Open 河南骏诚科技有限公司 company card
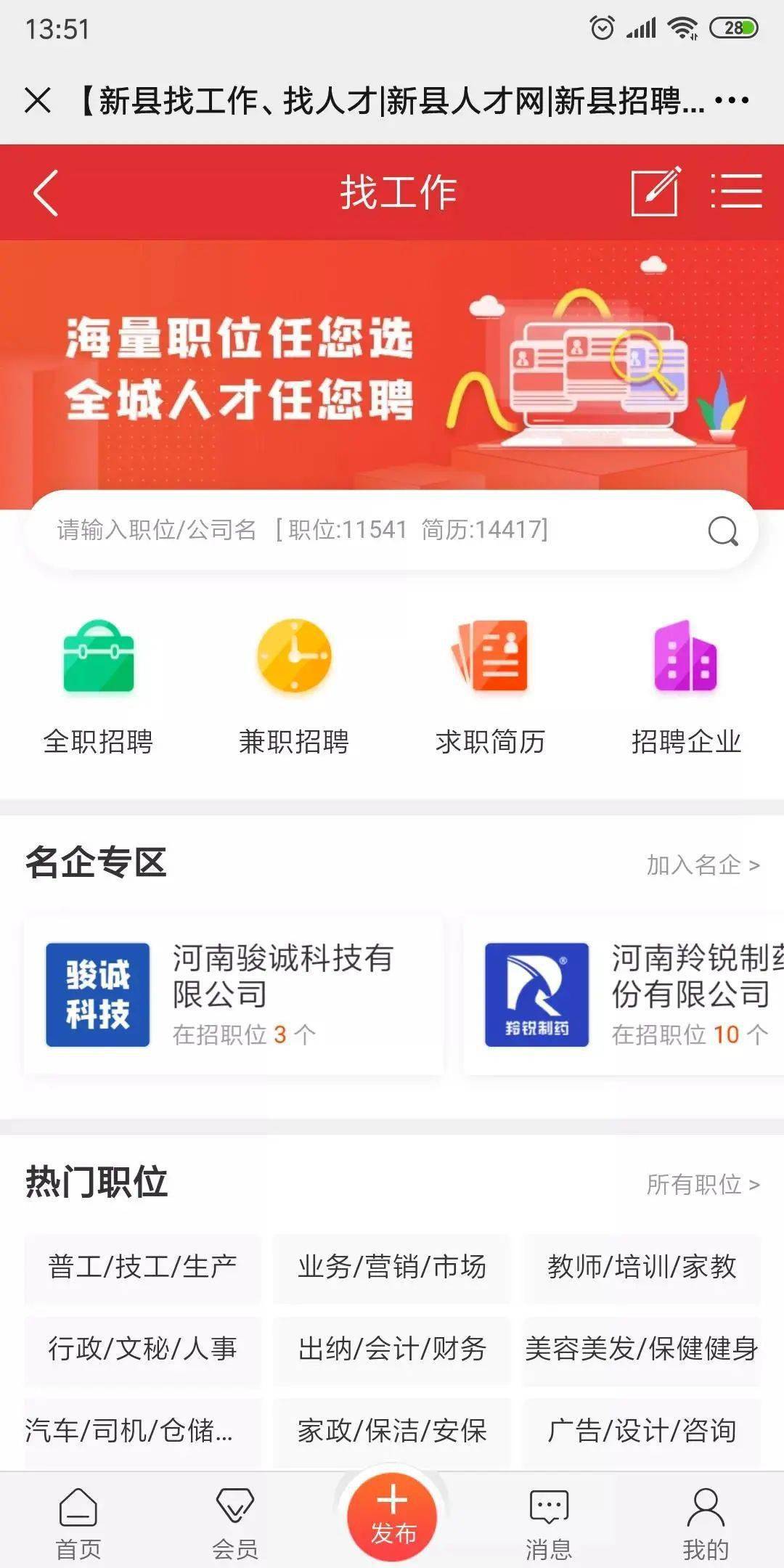Viewport: 784px width, 1568px height. pyautogui.click(x=234, y=995)
